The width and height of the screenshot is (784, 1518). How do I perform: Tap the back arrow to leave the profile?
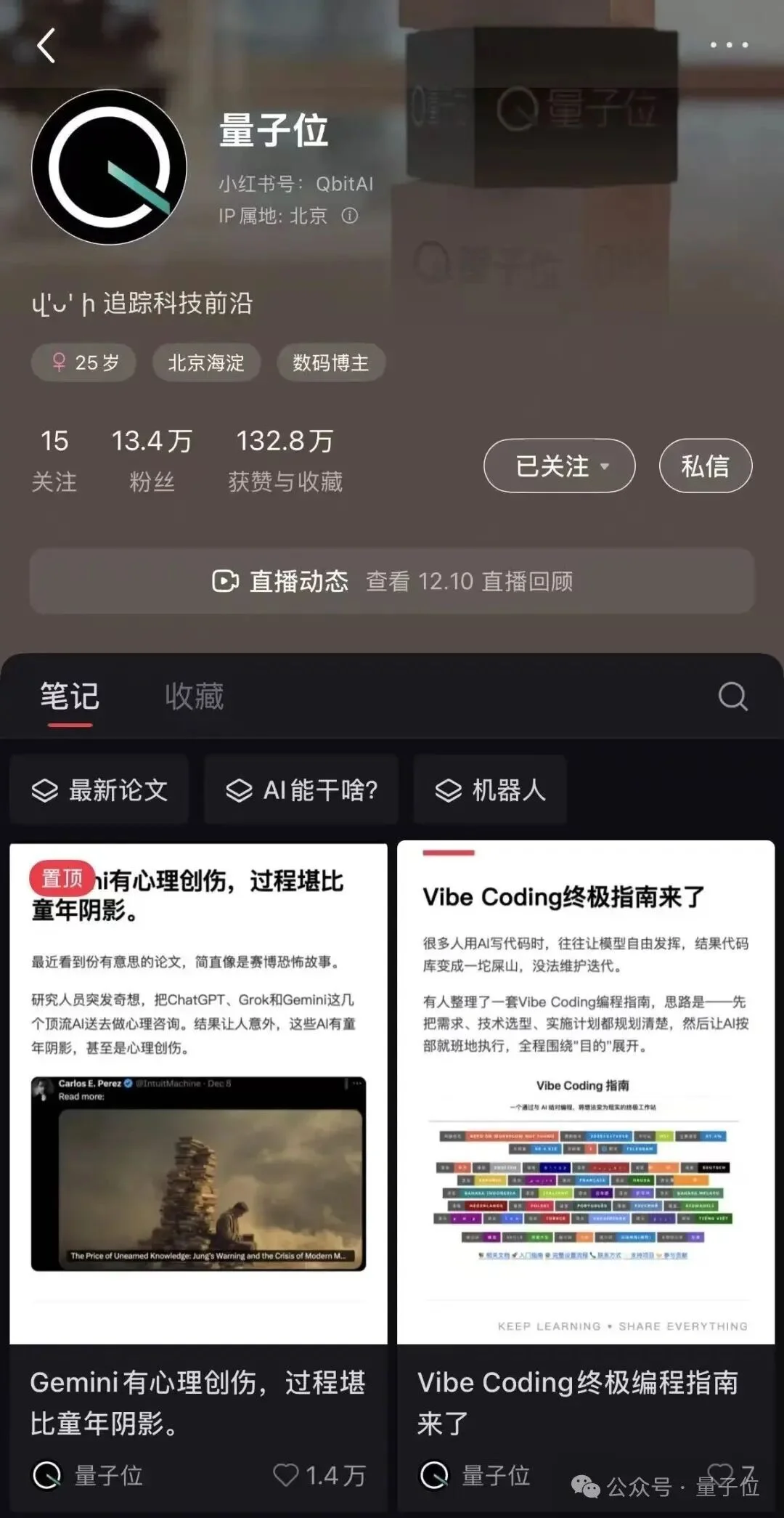(46, 45)
